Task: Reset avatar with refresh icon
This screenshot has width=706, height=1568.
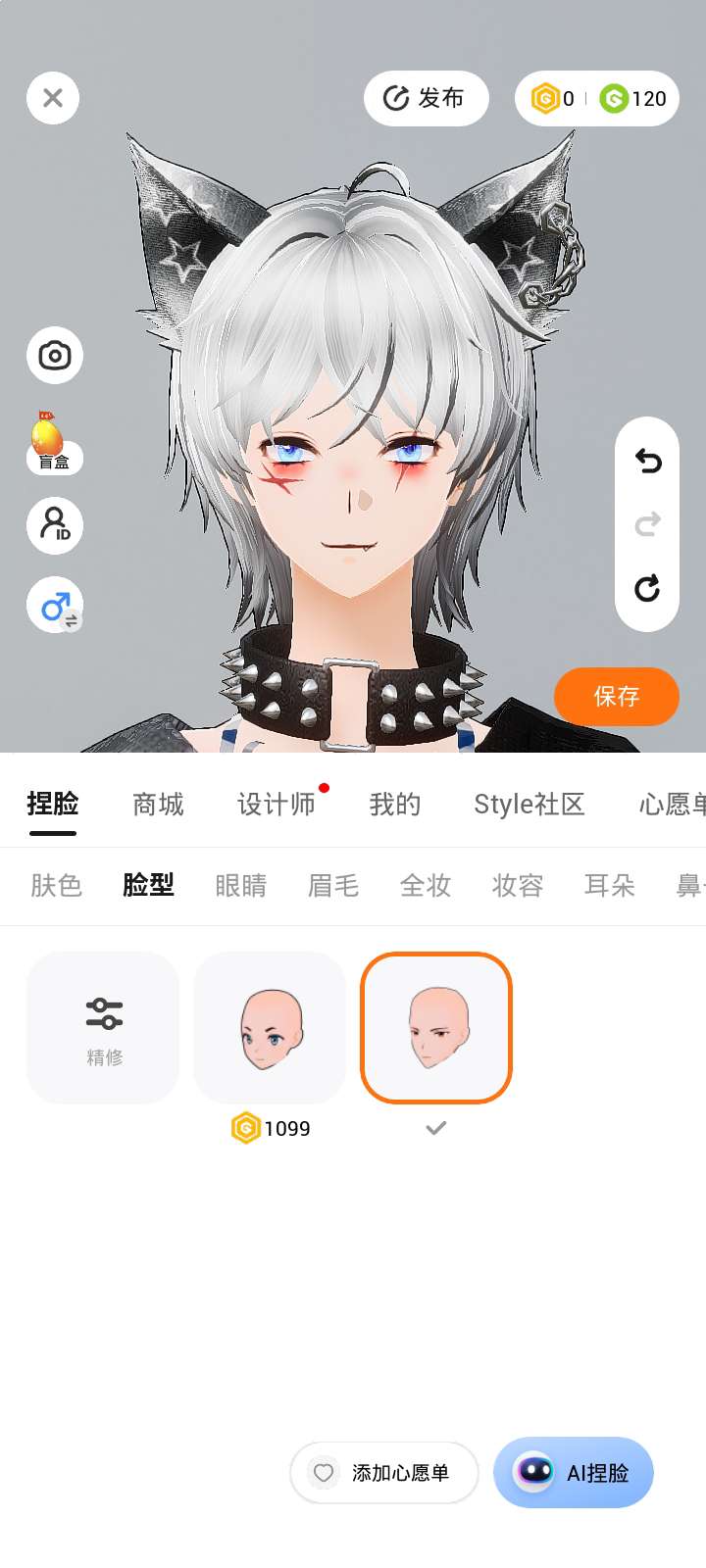Action: click(647, 588)
